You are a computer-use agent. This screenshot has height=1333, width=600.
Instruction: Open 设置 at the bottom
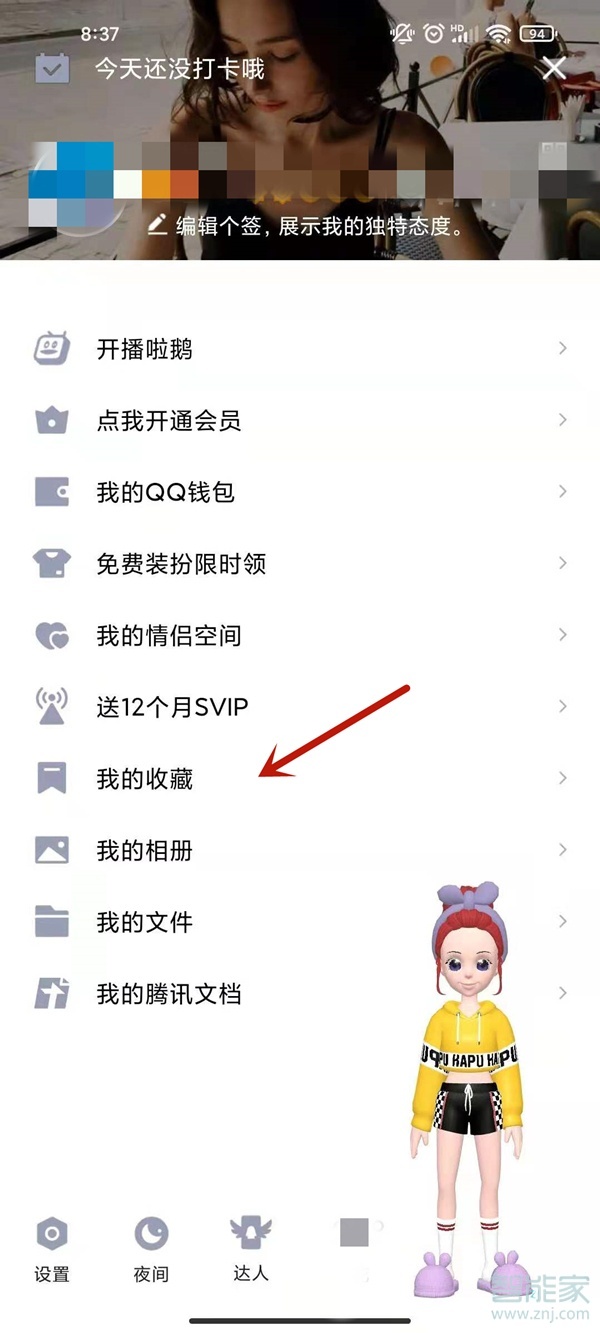pos(52,1248)
